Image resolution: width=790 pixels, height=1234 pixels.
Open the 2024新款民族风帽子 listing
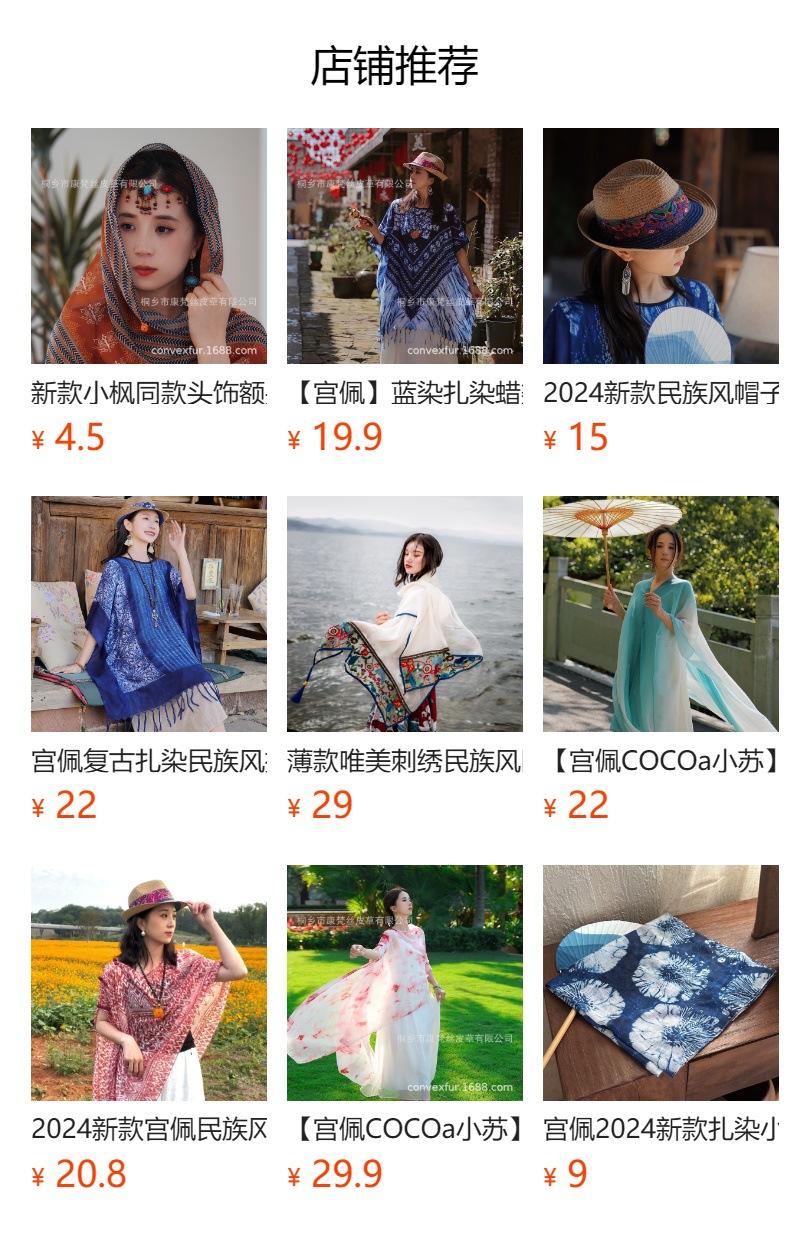660,246
